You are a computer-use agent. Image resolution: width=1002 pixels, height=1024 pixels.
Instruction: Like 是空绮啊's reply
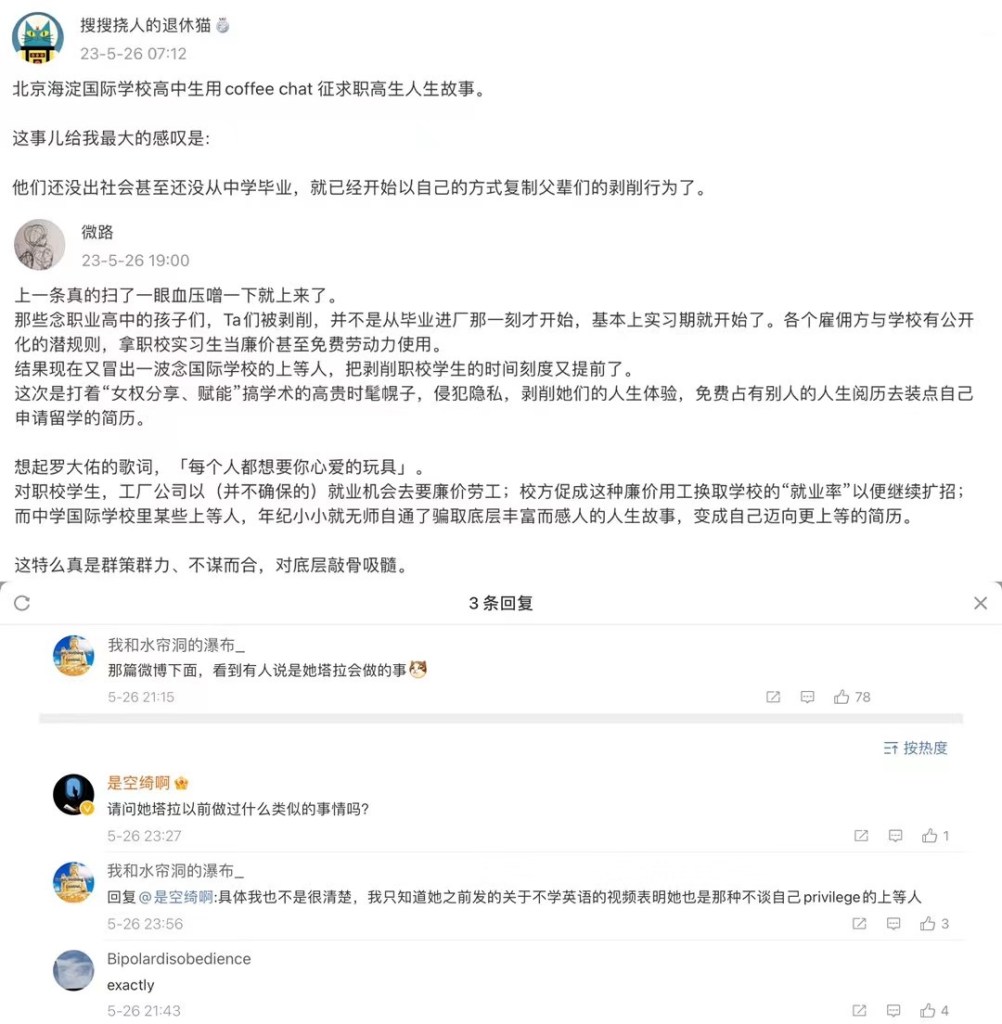(x=929, y=836)
